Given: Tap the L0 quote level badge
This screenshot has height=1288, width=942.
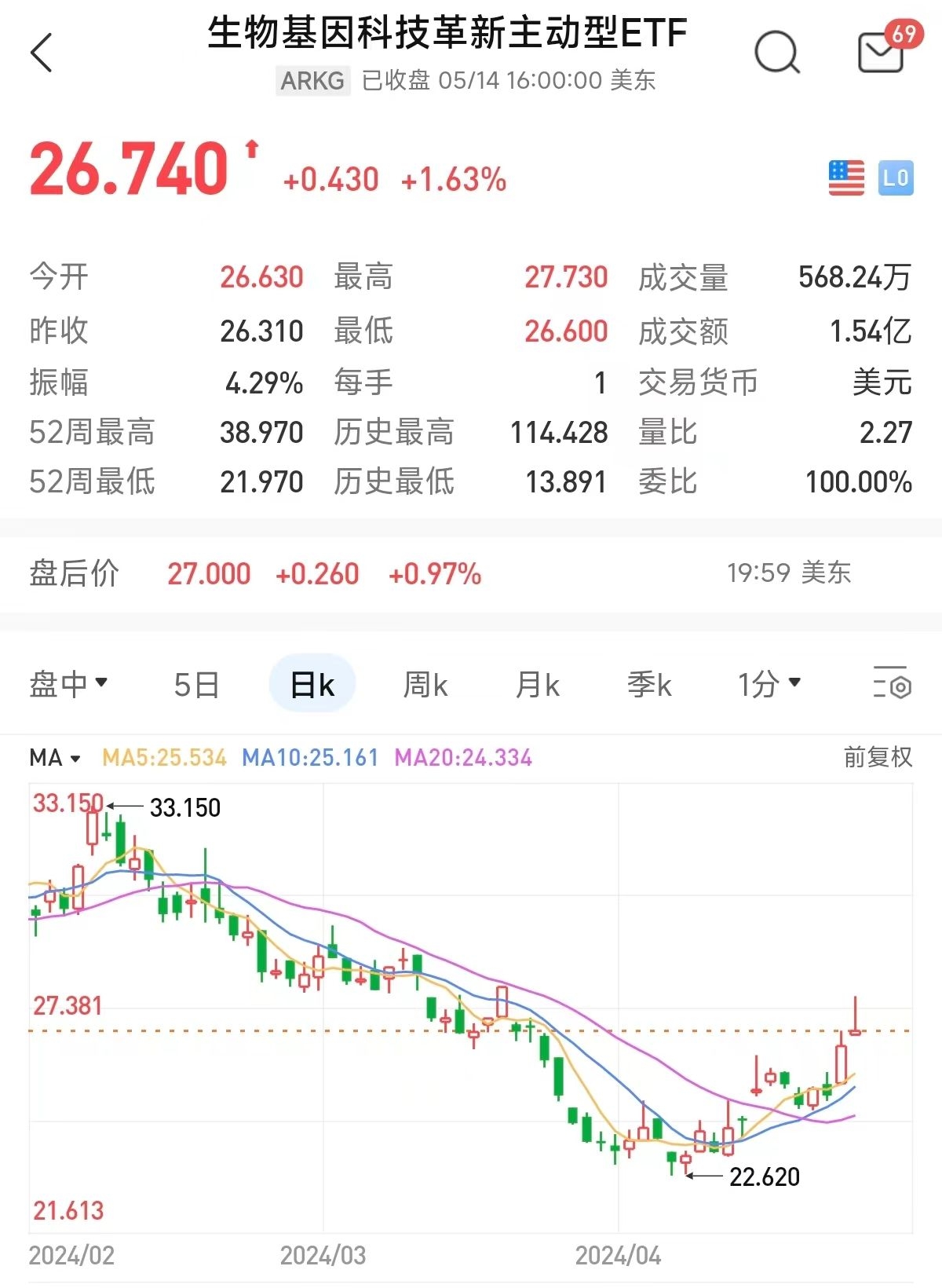Looking at the screenshot, I should click(x=896, y=178).
